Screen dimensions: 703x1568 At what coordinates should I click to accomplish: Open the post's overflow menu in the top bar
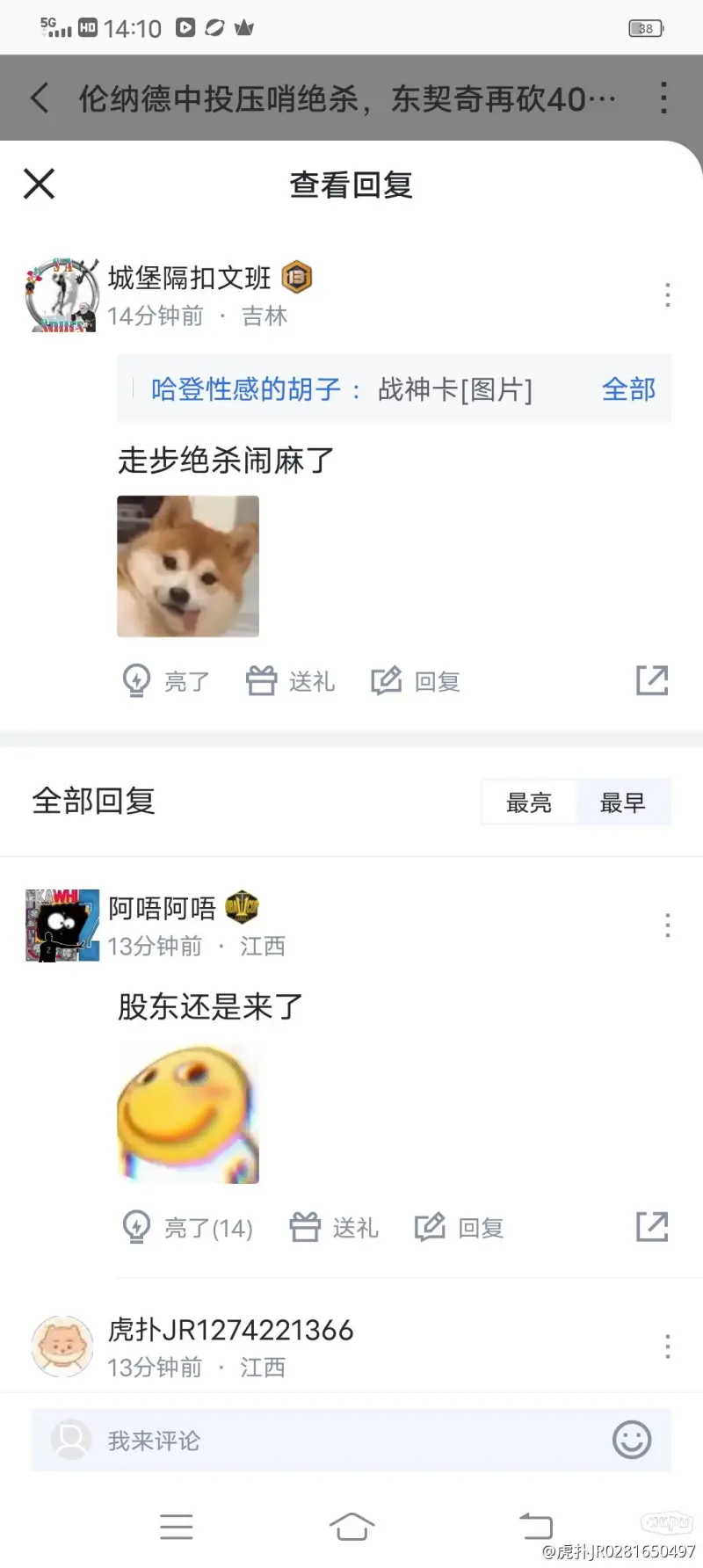[x=663, y=98]
